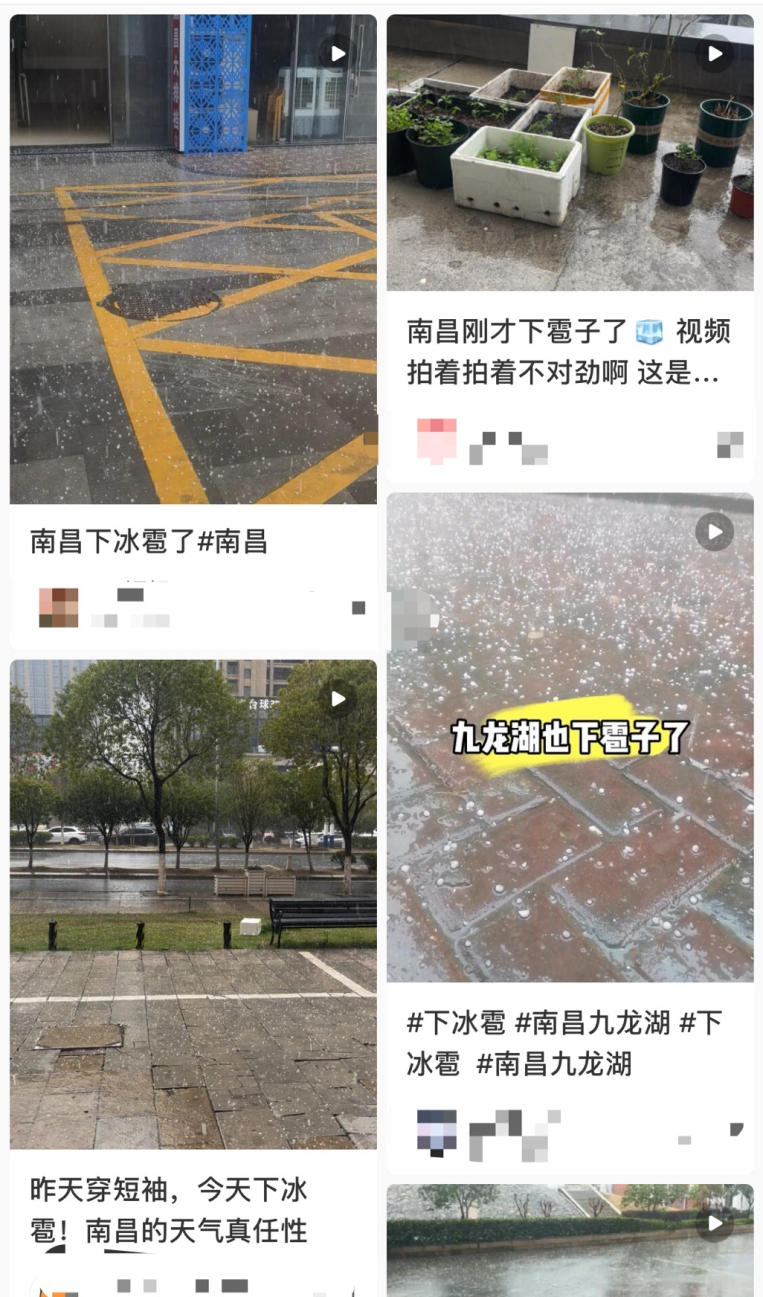Open the post '南昌下冰雹了#南昌'
This screenshot has height=1297, width=763.
(x=193, y=260)
